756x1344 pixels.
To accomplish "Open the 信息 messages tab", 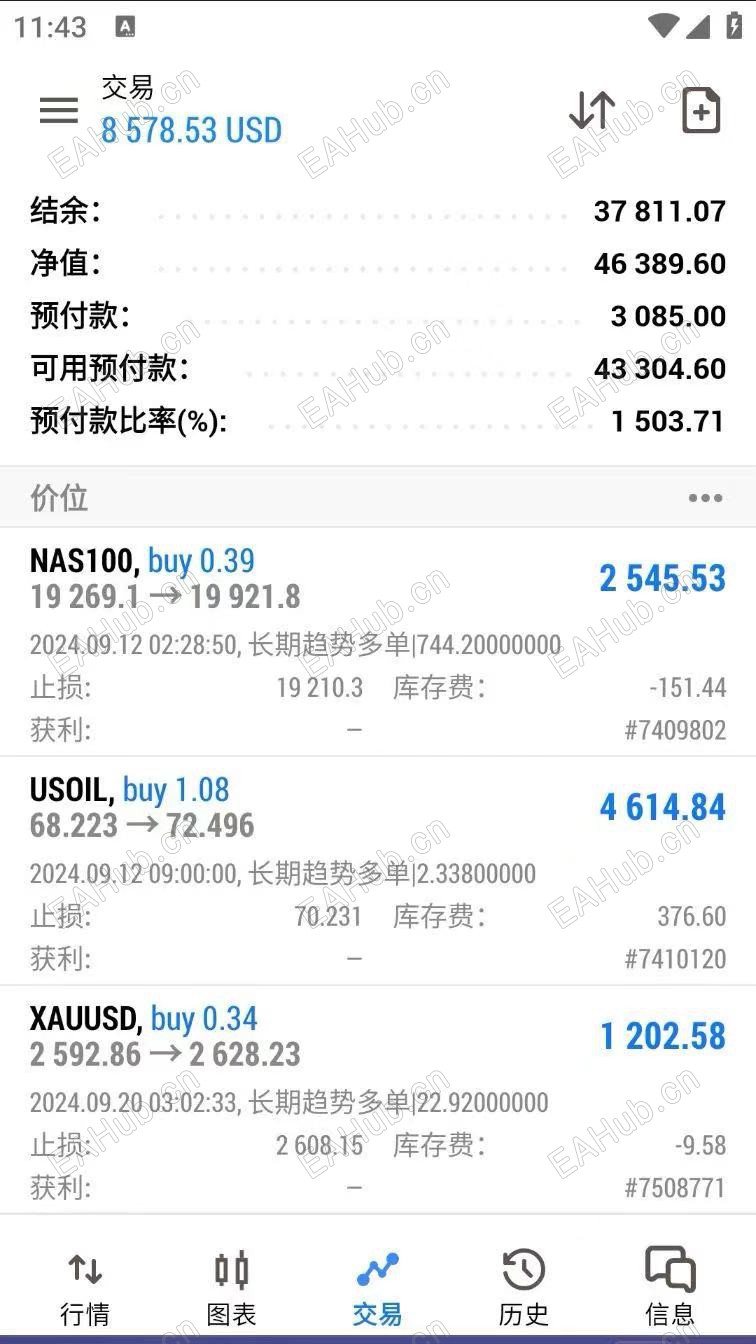I will pos(669,1285).
